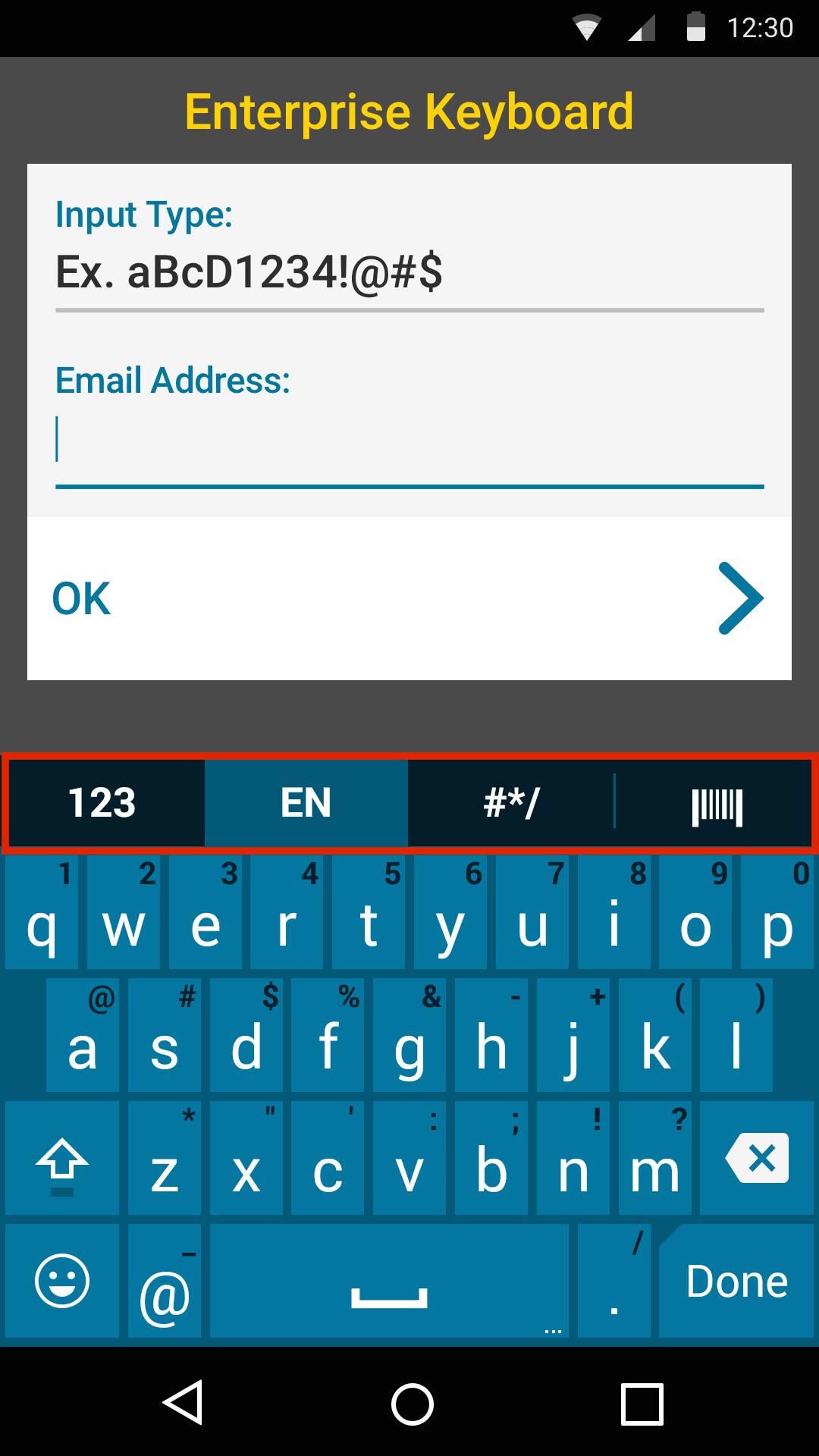819x1456 pixels.
Task: Focus the Input Type text field
Action: click(409, 273)
